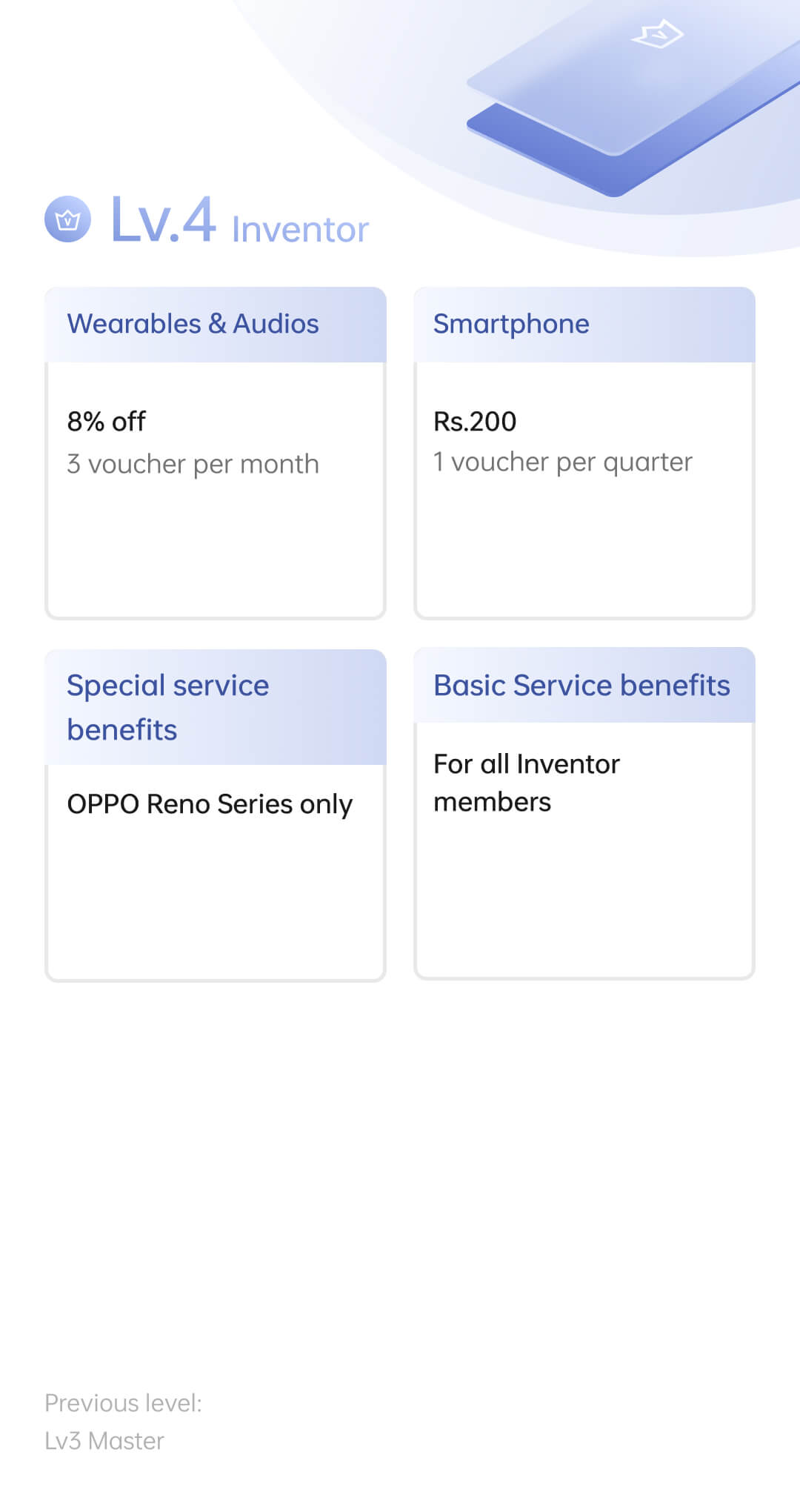Expand the Special service benefits section
Viewport: 800px width, 1512px height.
[215, 706]
